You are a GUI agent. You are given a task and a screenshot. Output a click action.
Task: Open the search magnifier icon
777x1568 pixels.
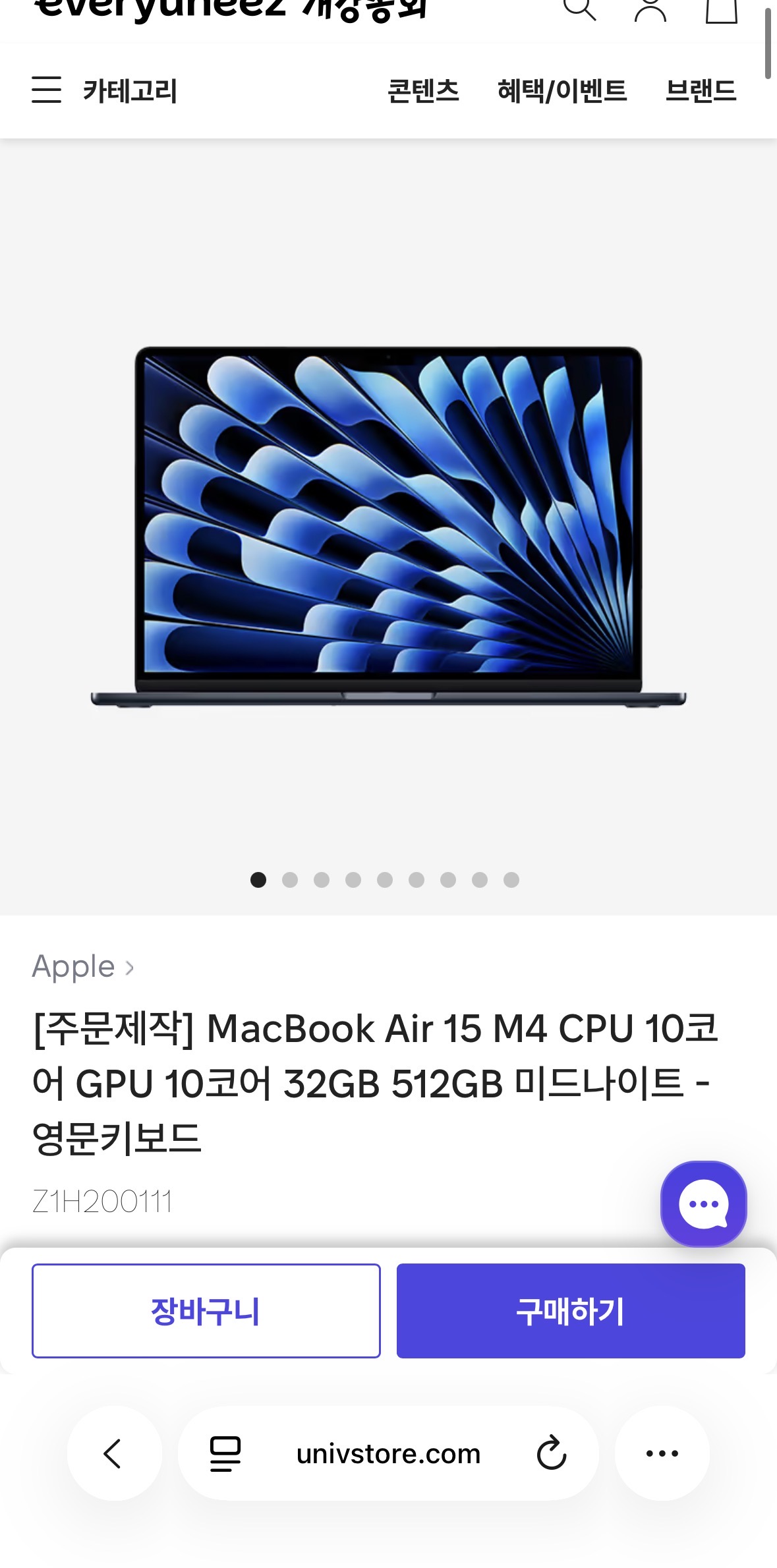tap(579, 9)
